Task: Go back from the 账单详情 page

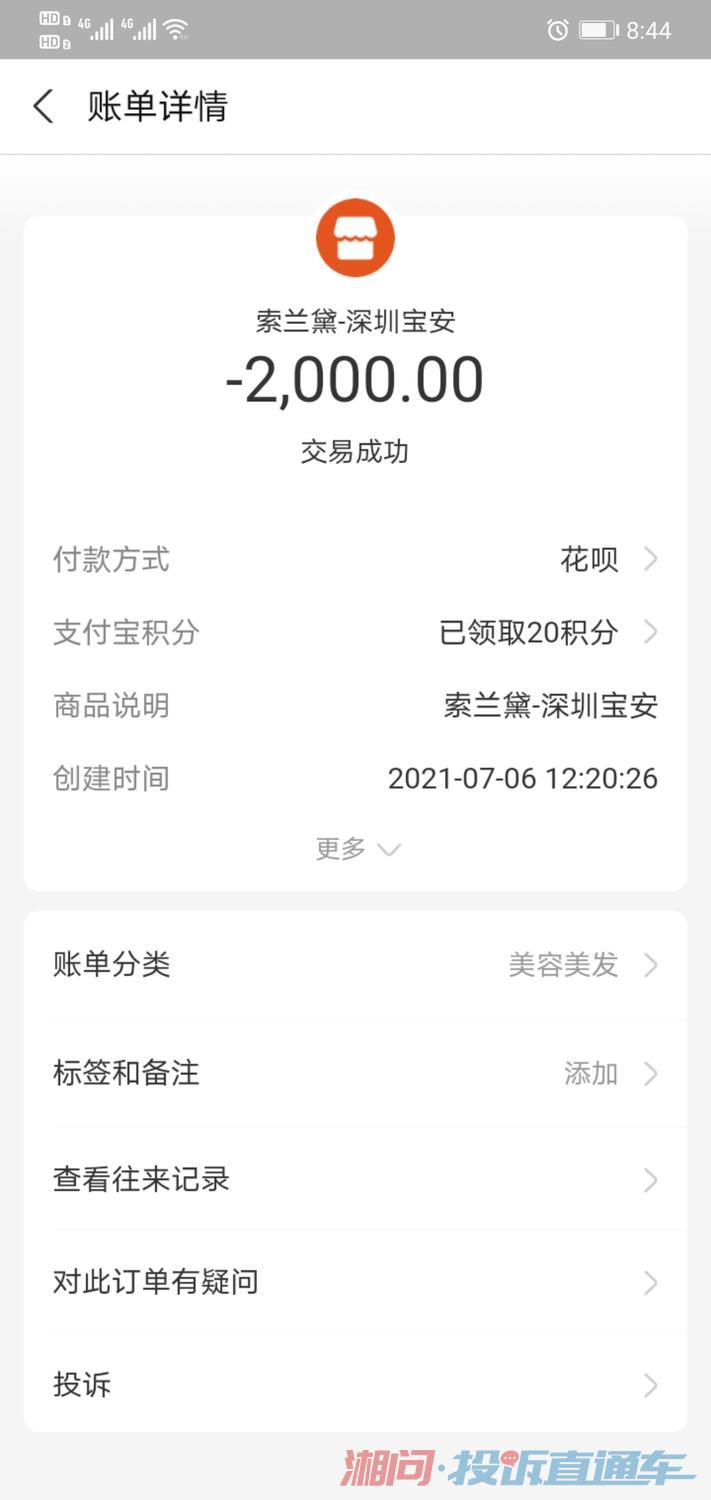Action: coord(43,106)
